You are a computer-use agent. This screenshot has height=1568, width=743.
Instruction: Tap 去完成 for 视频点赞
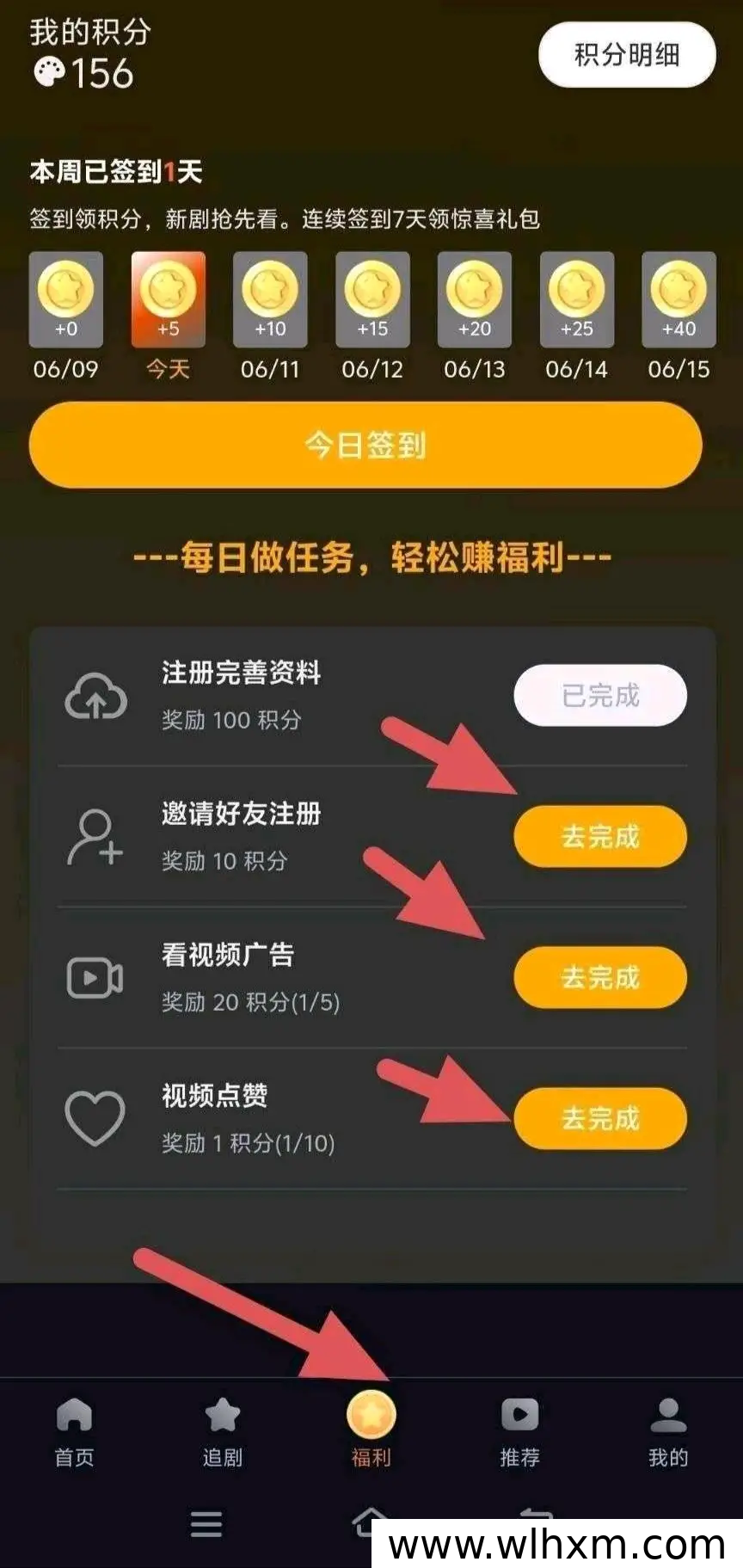click(600, 1118)
